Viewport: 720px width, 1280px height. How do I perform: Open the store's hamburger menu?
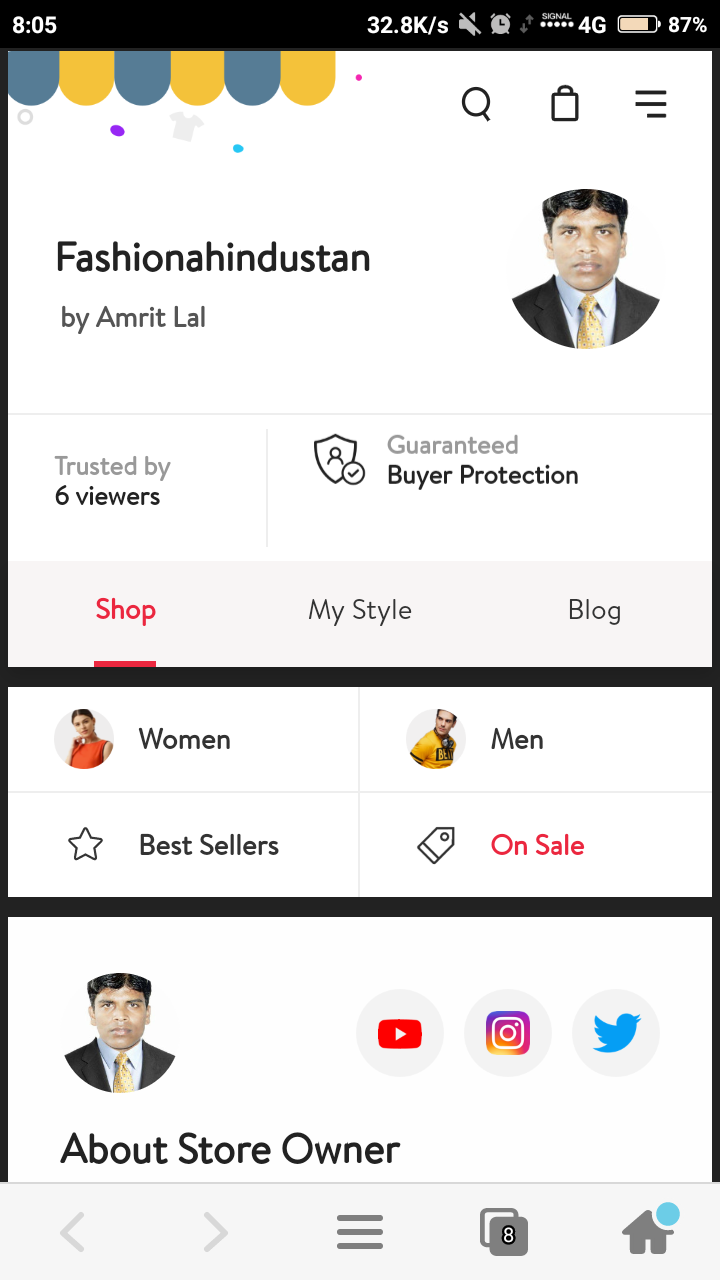(x=651, y=104)
